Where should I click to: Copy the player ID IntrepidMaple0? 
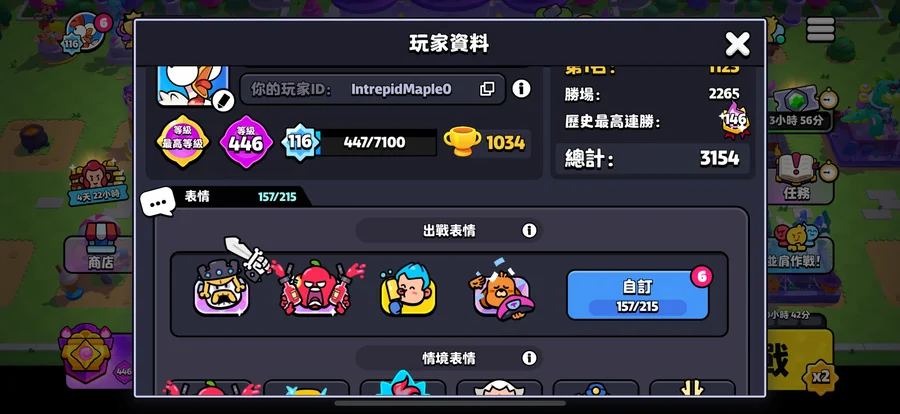(487, 89)
